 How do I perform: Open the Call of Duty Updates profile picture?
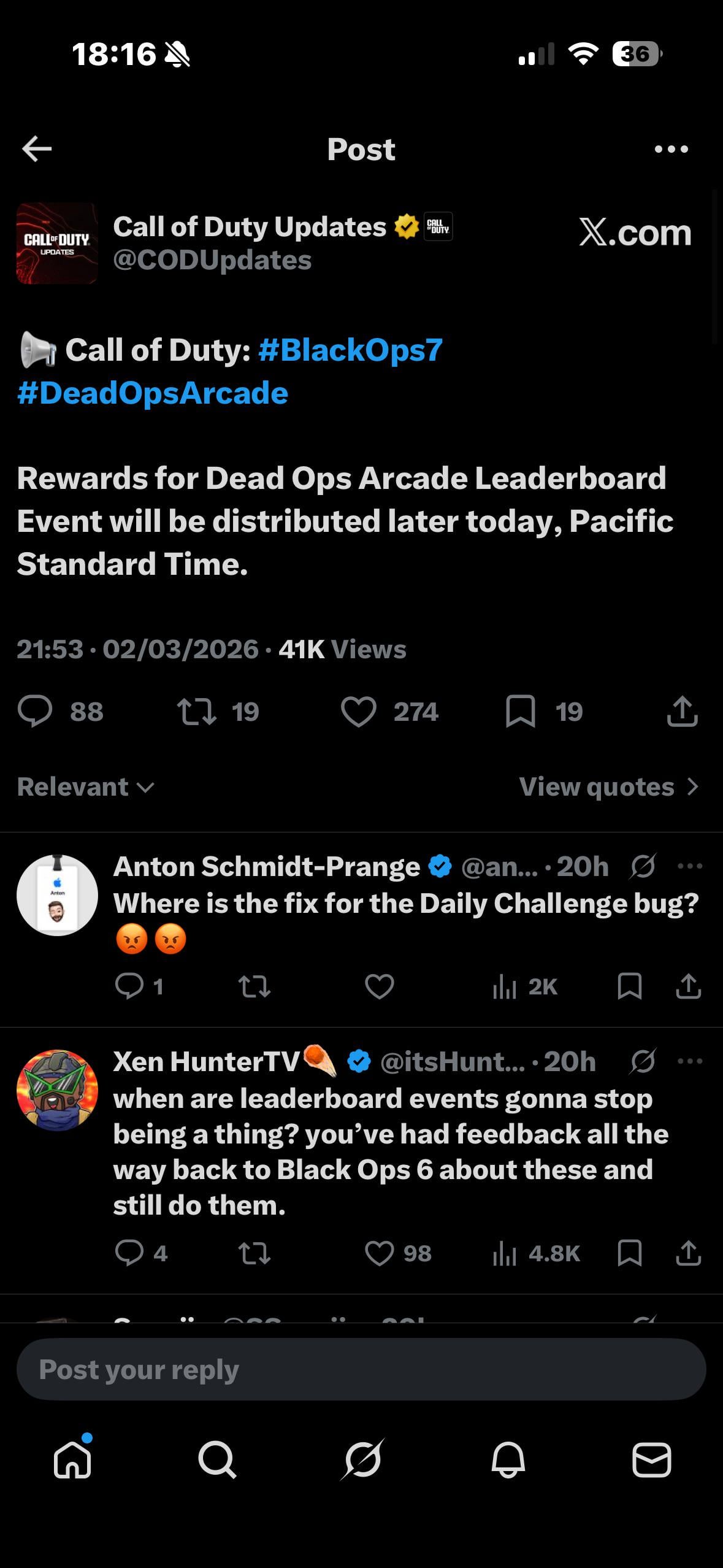pos(57,244)
